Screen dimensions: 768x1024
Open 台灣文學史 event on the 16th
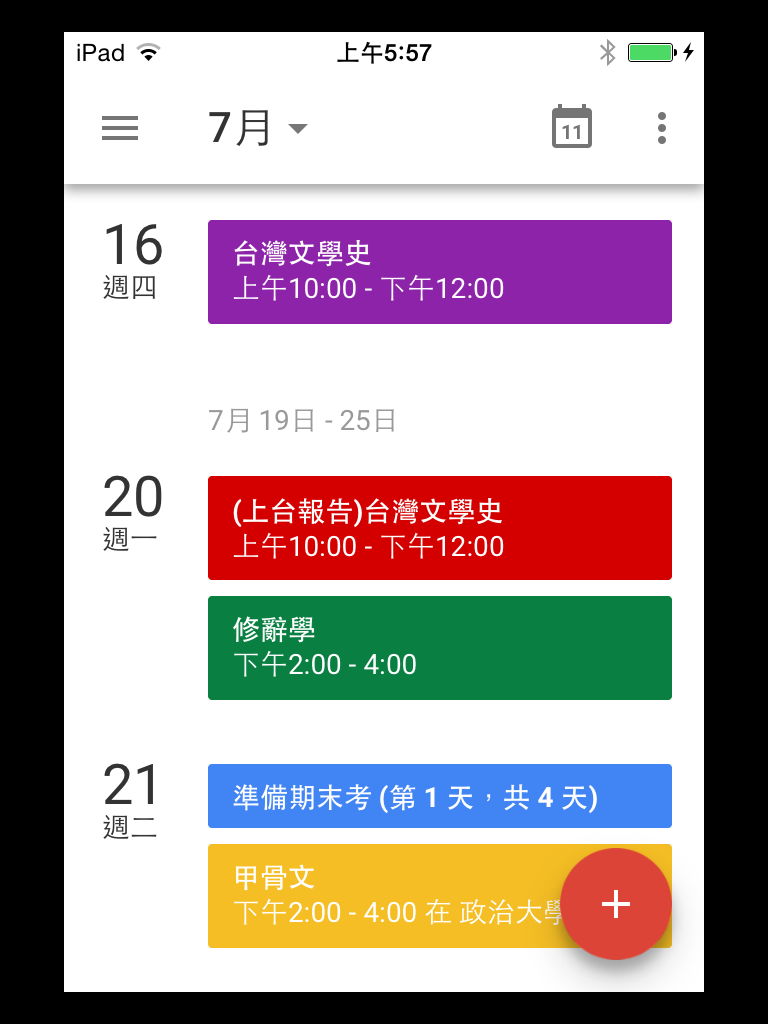point(439,271)
